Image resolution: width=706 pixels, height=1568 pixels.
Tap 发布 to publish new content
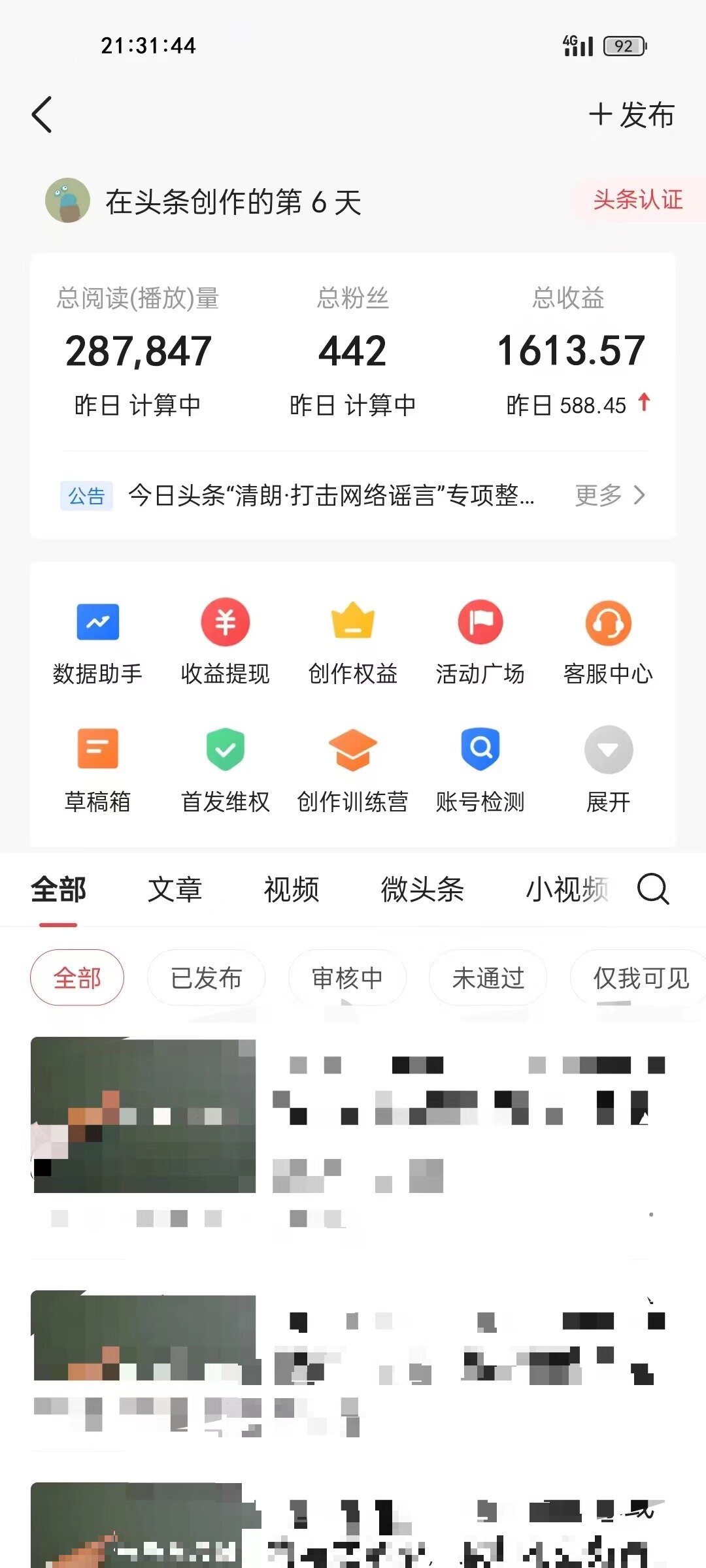(x=631, y=114)
